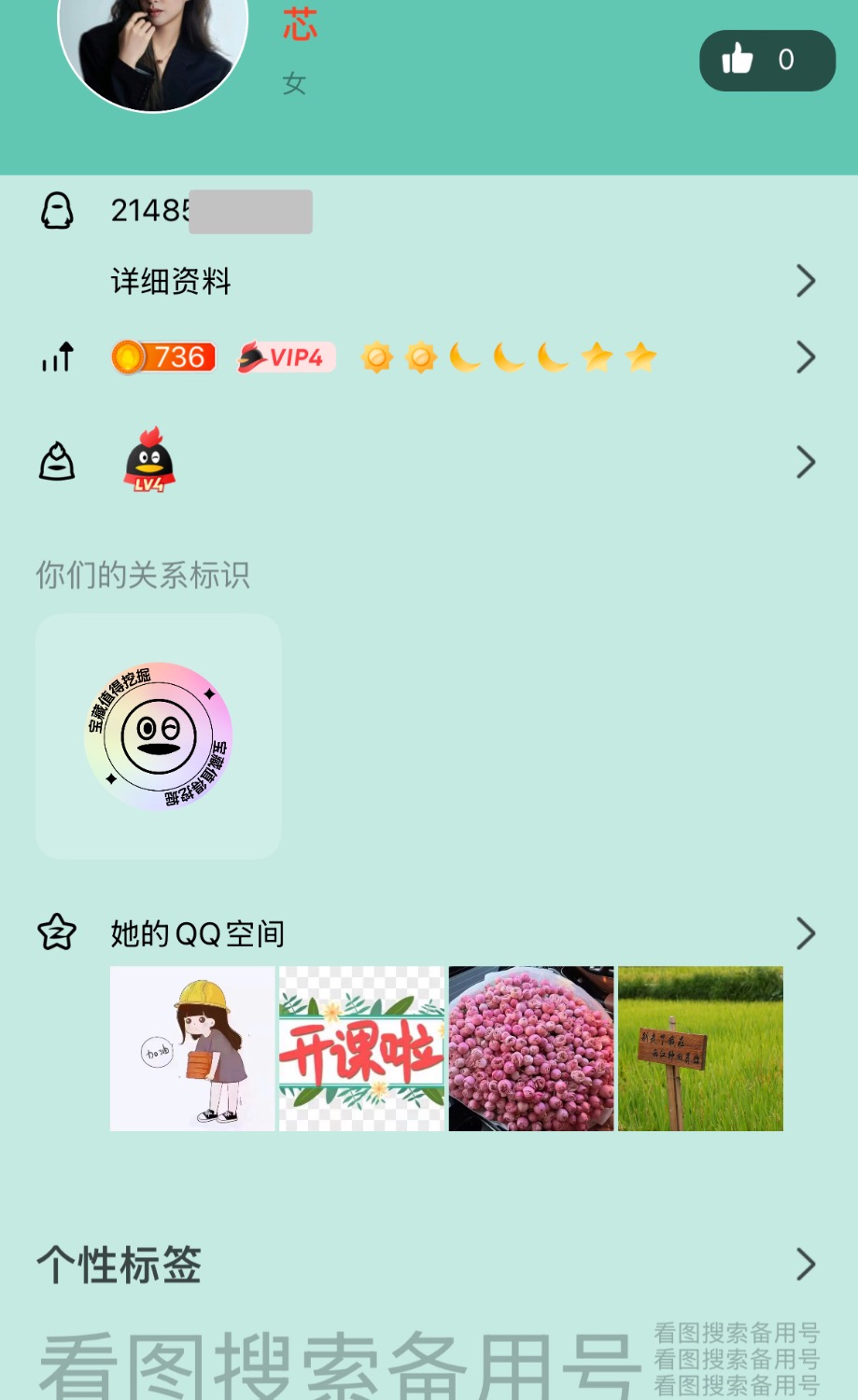Click a sun icon in the QQ level row

coord(376,357)
